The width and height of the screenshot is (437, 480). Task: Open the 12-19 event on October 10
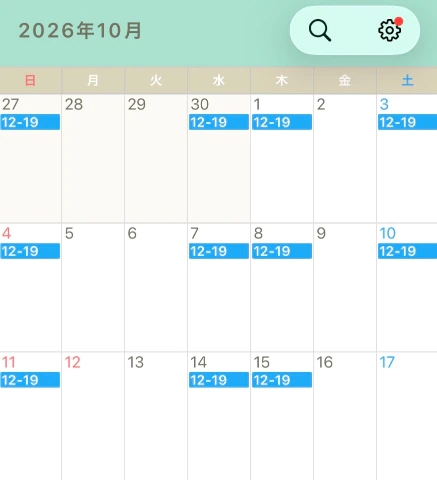pyautogui.click(x=407, y=251)
